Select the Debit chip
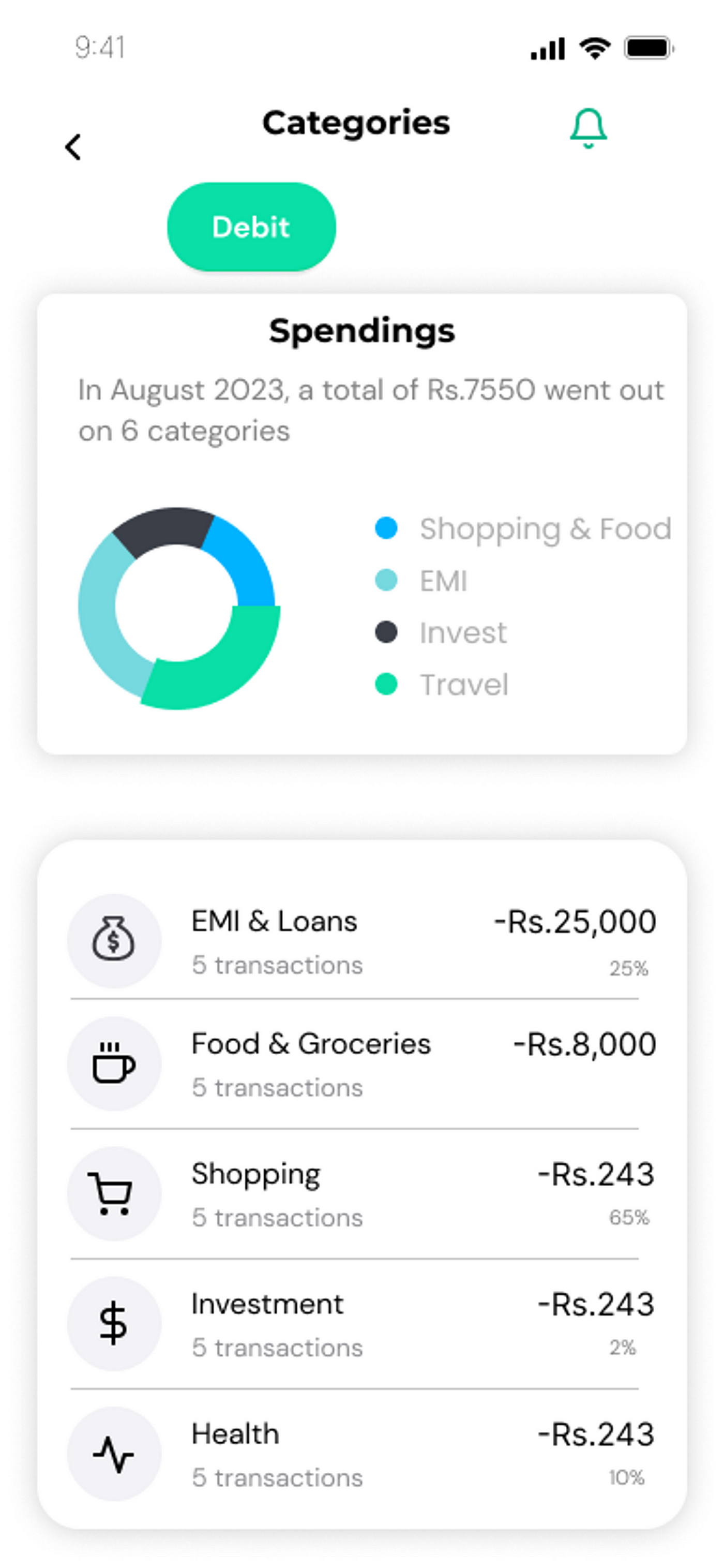Viewport: 724px width, 1568px height. coord(251,227)
